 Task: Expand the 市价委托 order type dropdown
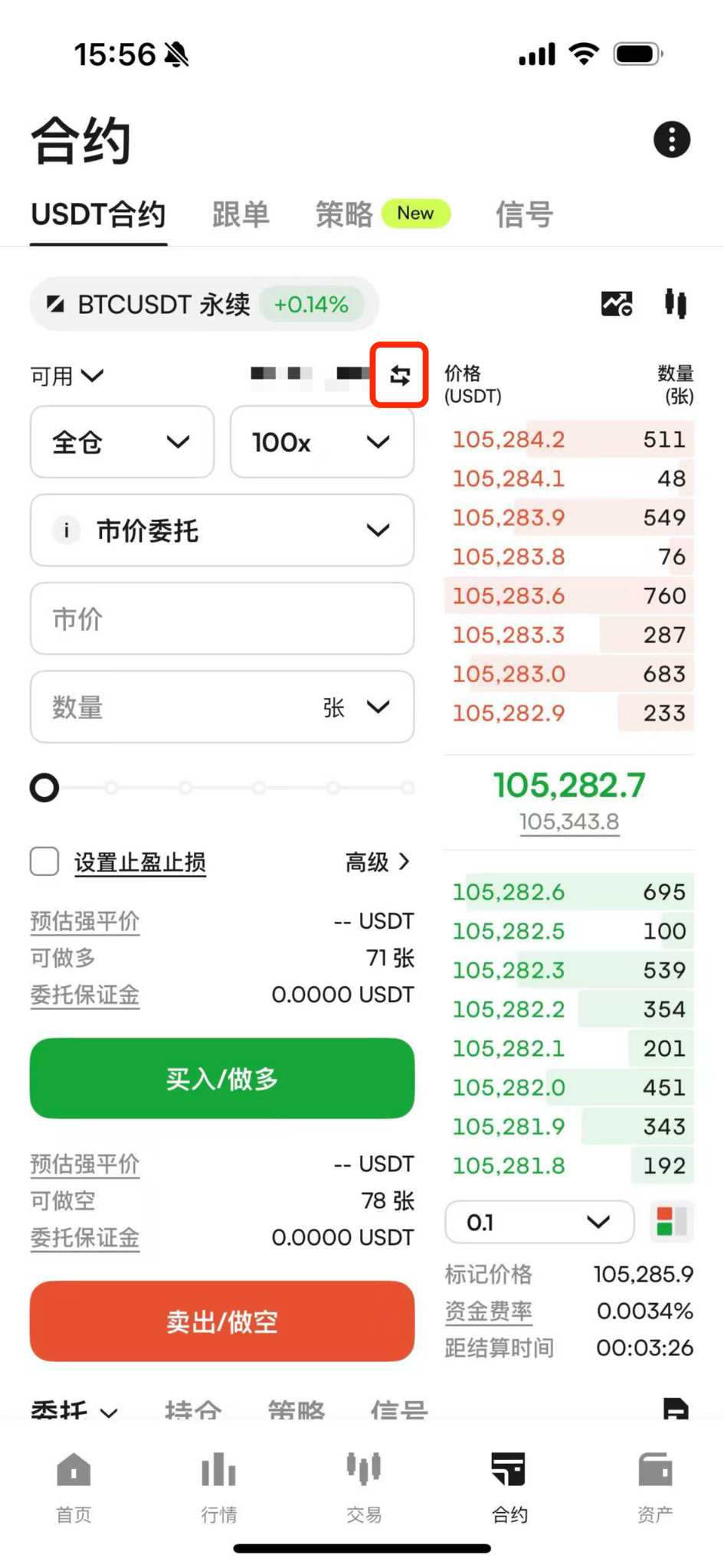[222, 531]
